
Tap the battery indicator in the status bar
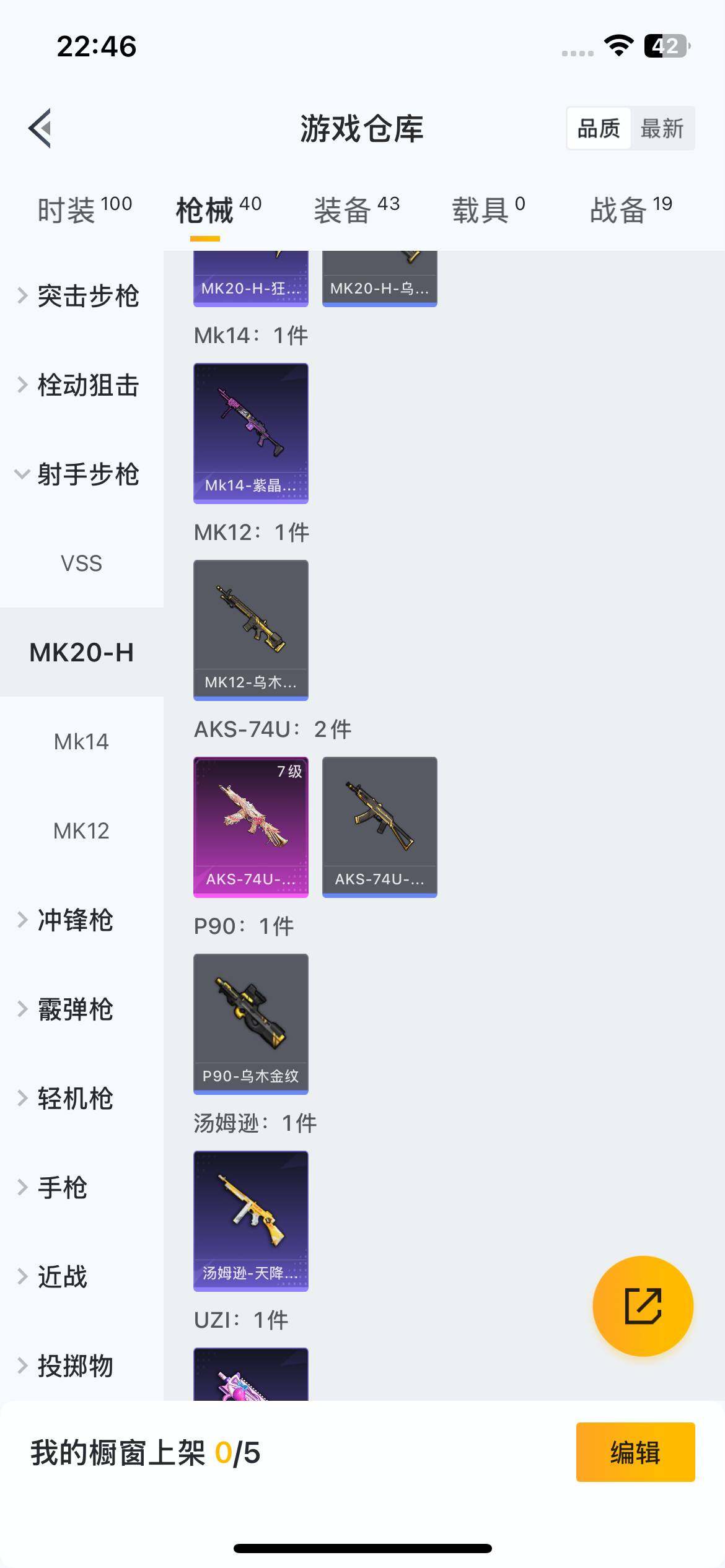click(x=665, y=45)
